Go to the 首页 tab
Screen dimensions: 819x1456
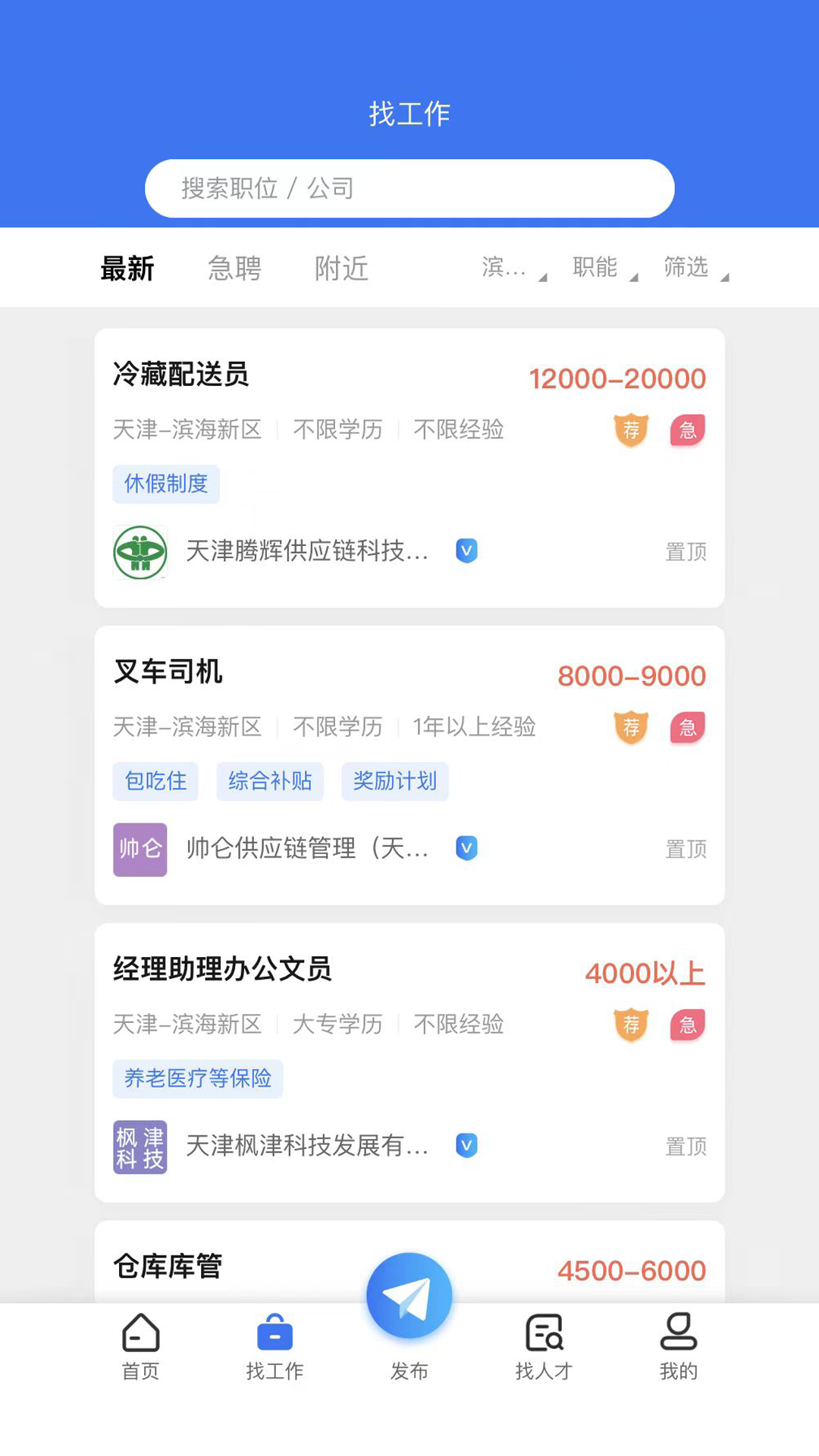click(141, 1347)
